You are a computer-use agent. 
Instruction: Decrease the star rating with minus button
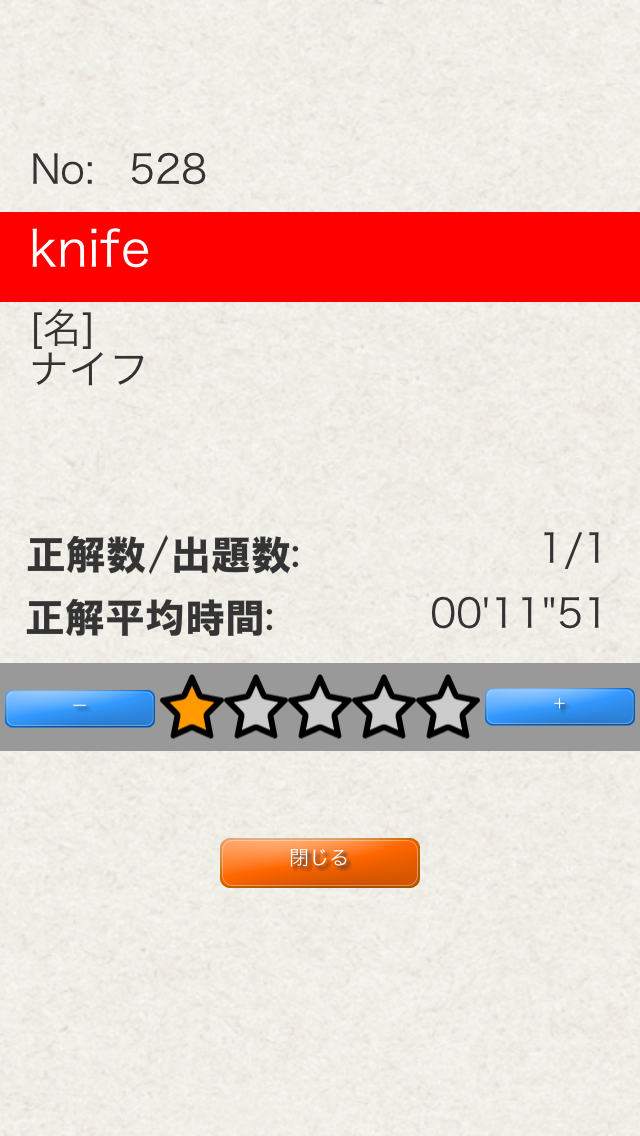pos(80,707)
